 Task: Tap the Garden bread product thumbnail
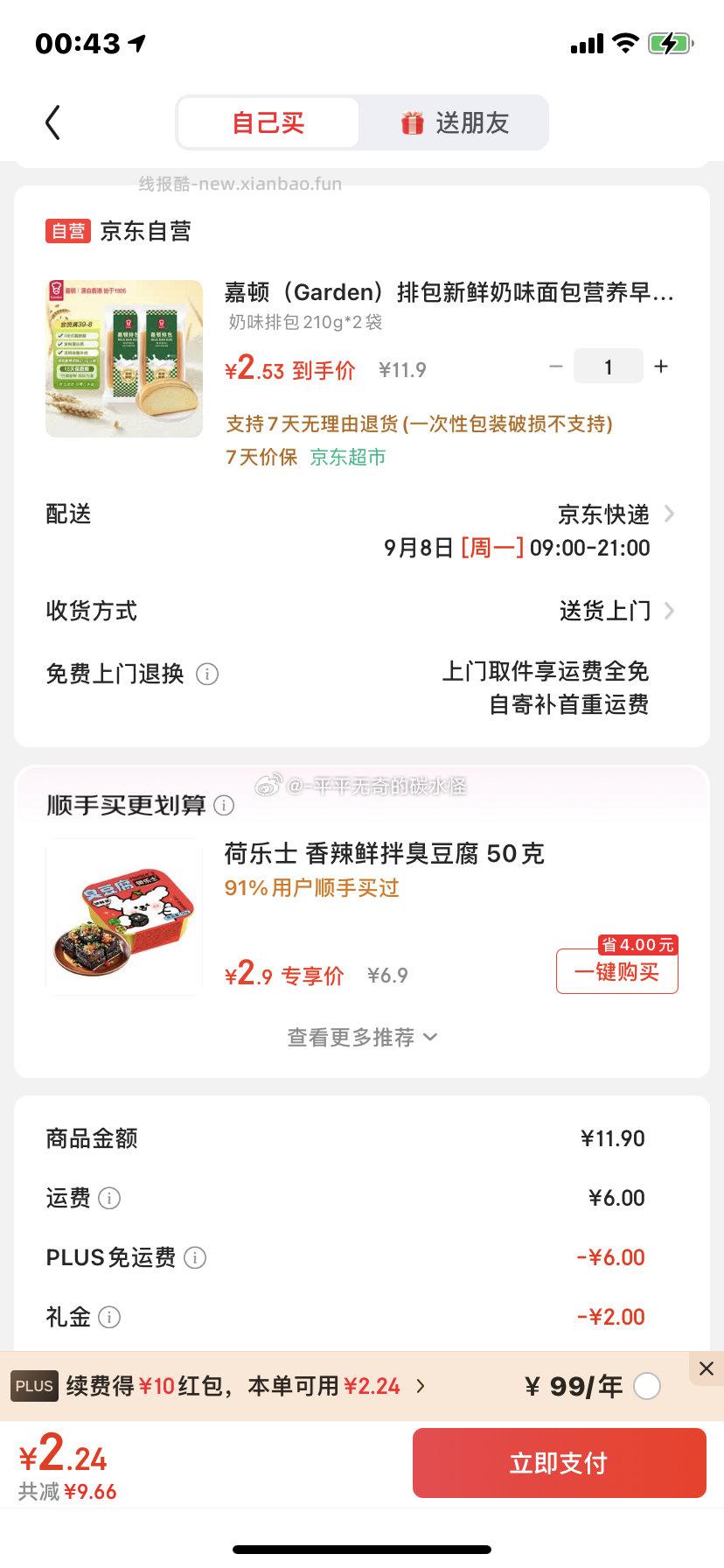coord(123,359)
